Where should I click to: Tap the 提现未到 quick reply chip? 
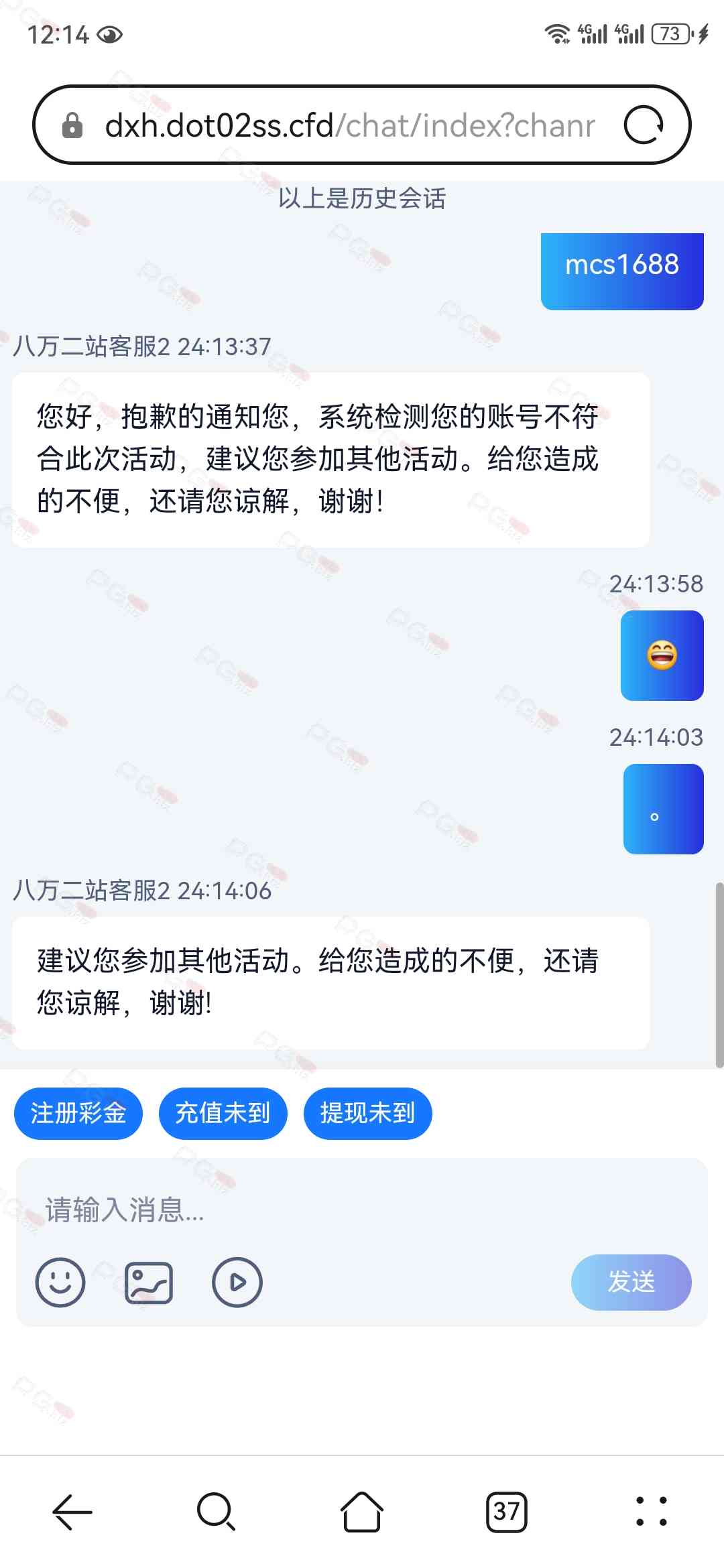click(x=367, y=1113)
